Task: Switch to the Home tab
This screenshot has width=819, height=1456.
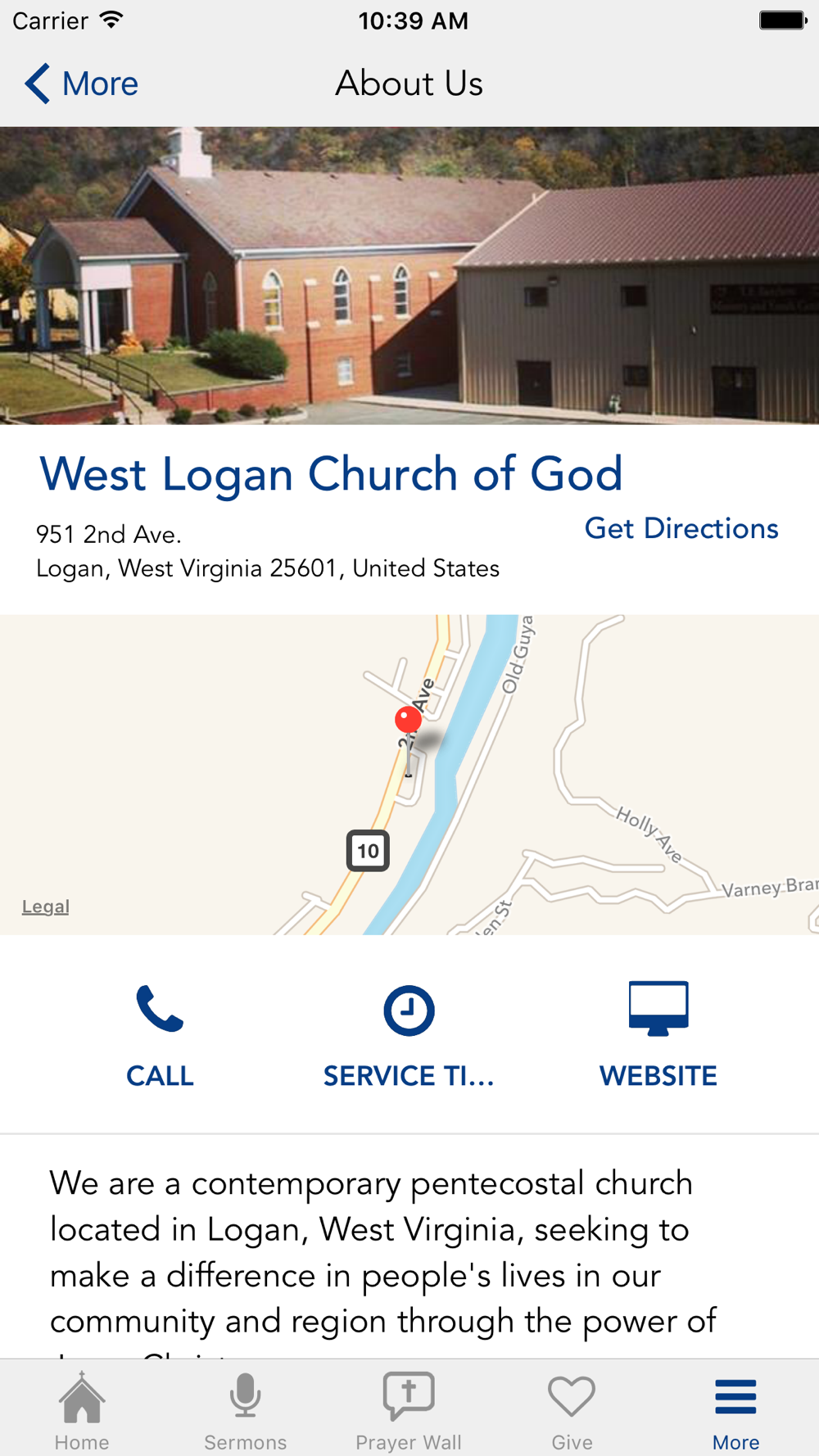Action: point(82,1410)
